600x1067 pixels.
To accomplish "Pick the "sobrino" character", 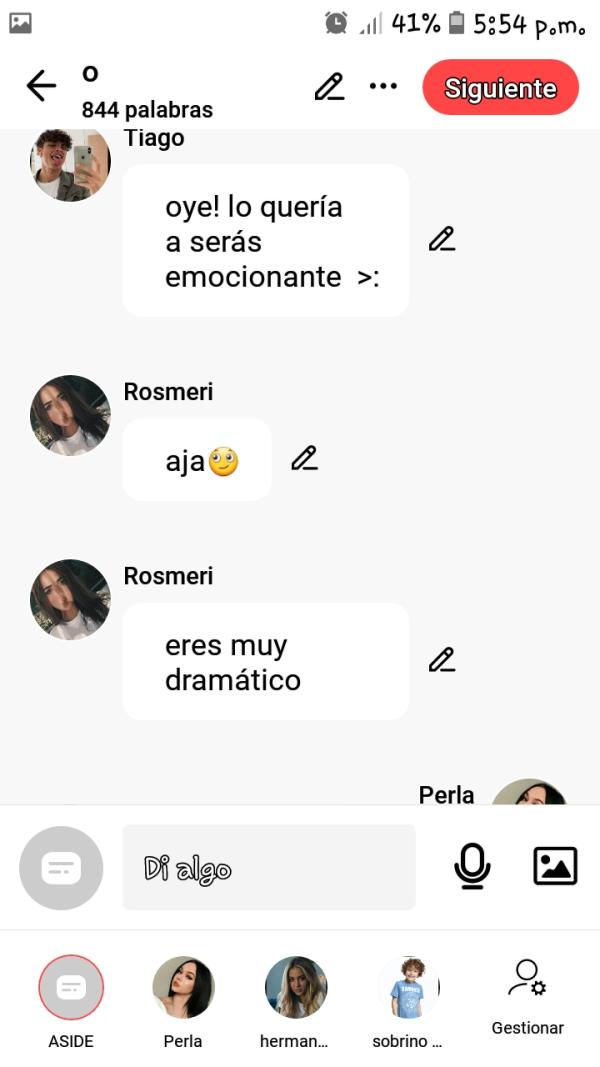I will click(x=408, y=988).
